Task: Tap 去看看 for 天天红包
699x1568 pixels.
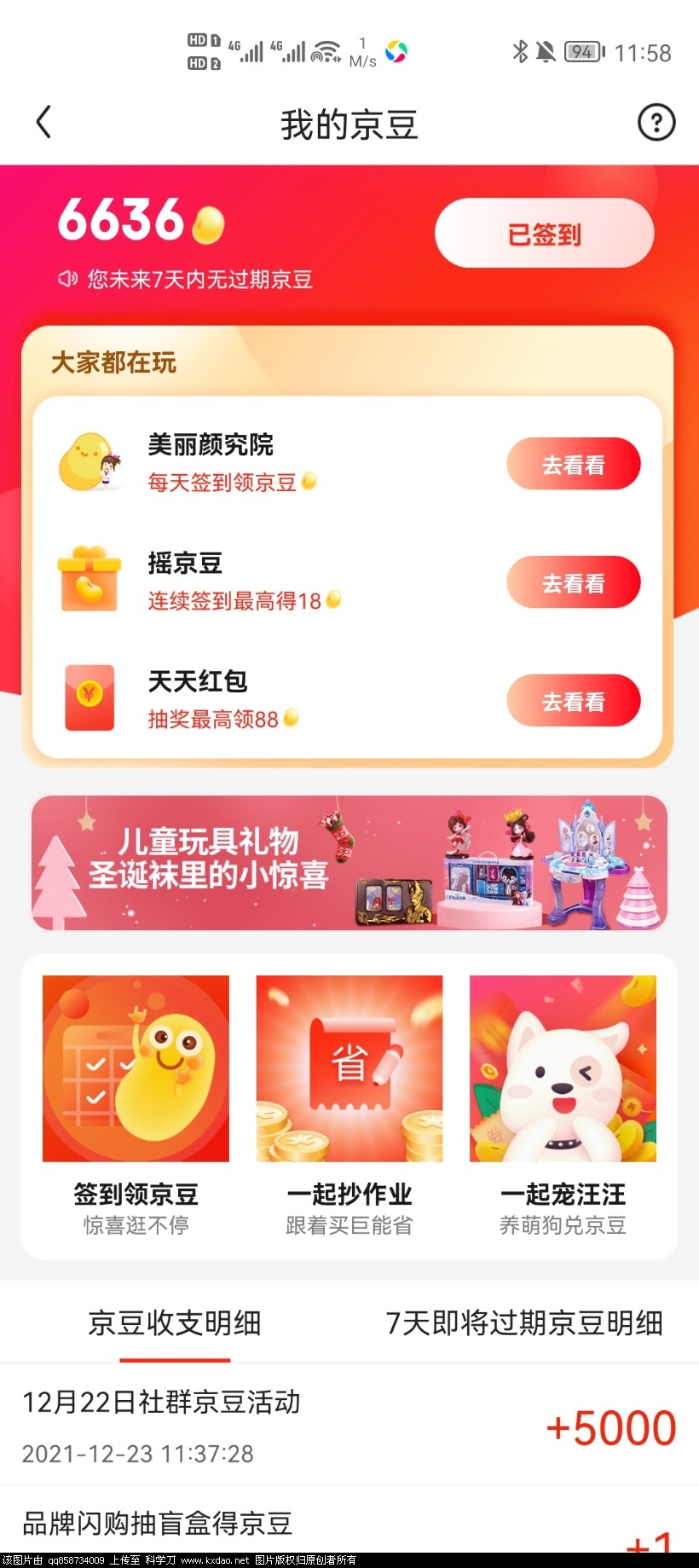Action: coord(573,701)
